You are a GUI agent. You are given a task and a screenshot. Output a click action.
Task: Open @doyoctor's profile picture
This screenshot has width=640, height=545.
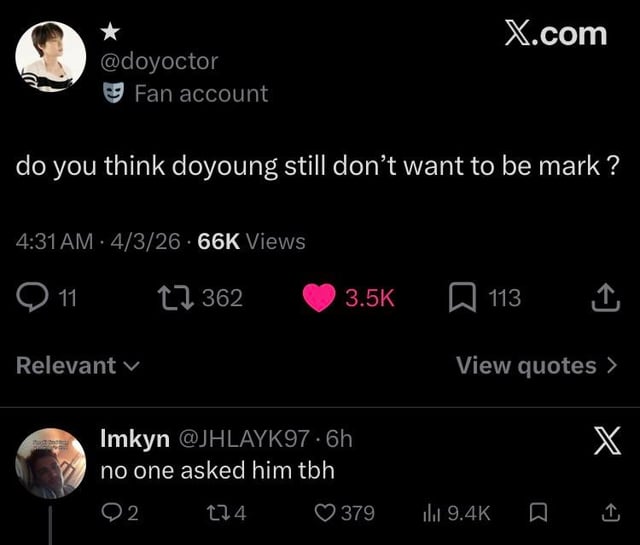pyautogui.click(x=51, y=55)
